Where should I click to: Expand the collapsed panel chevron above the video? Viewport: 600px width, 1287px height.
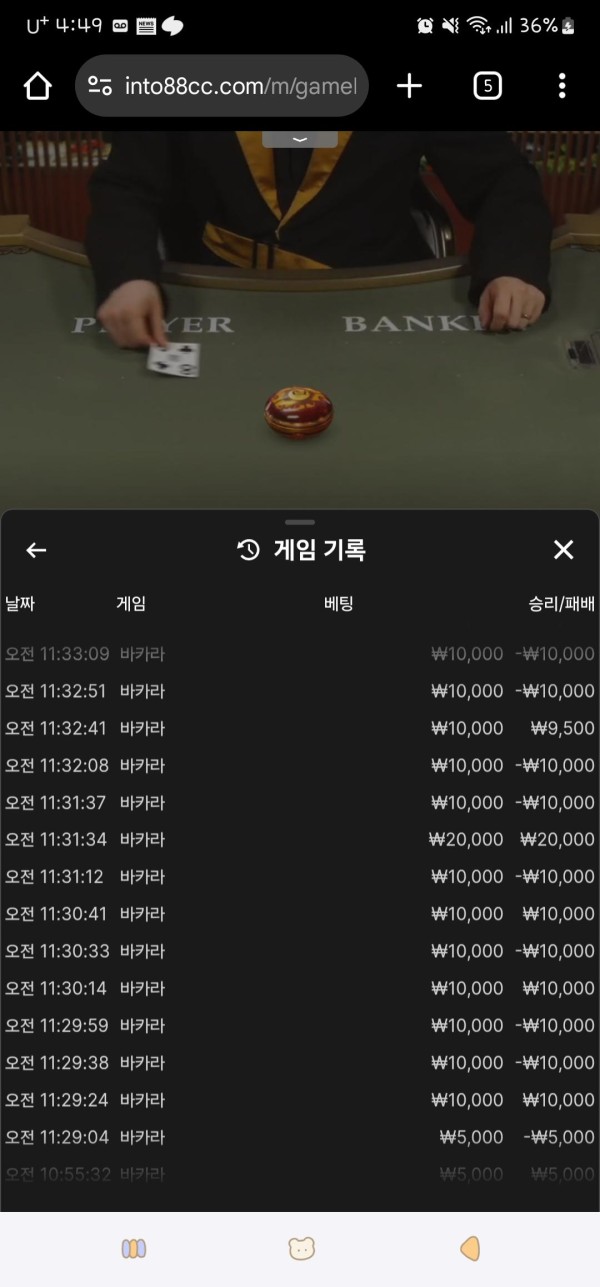coord(300,140)
